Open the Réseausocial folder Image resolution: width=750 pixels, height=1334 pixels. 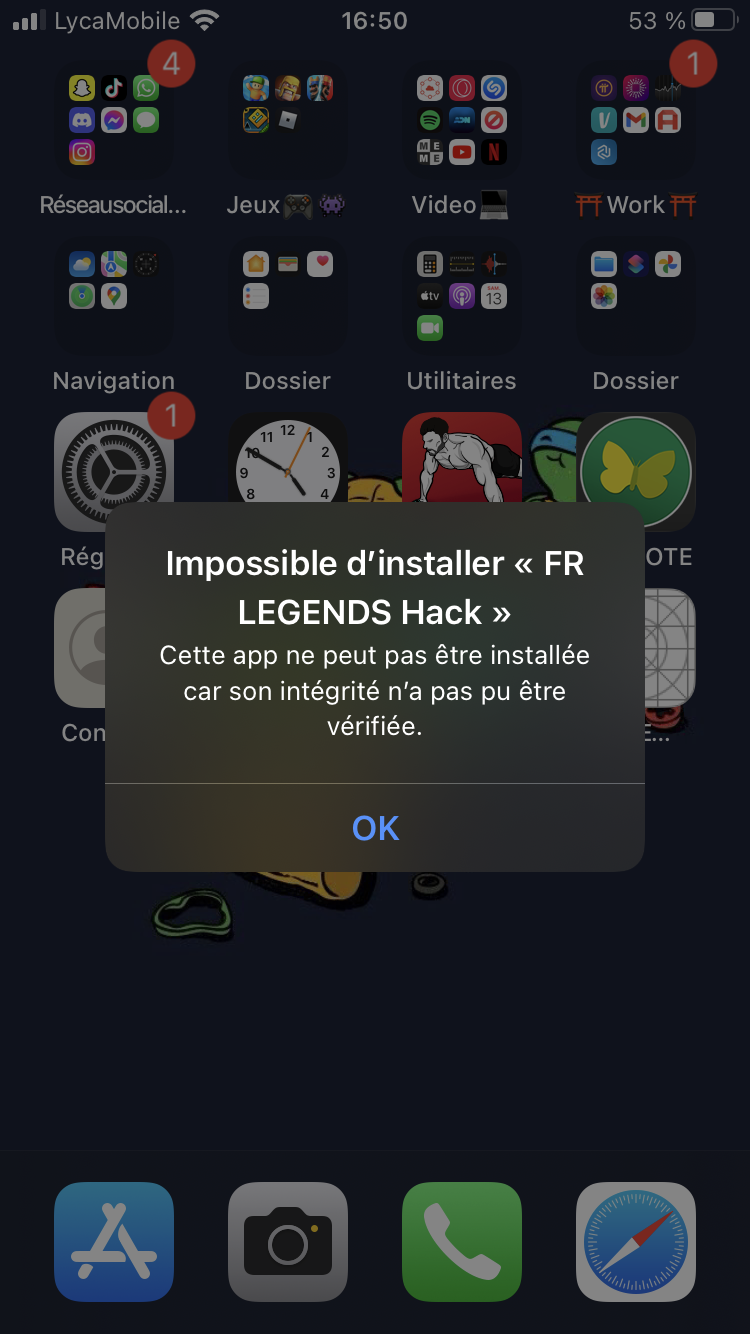[x=114, y=120]
